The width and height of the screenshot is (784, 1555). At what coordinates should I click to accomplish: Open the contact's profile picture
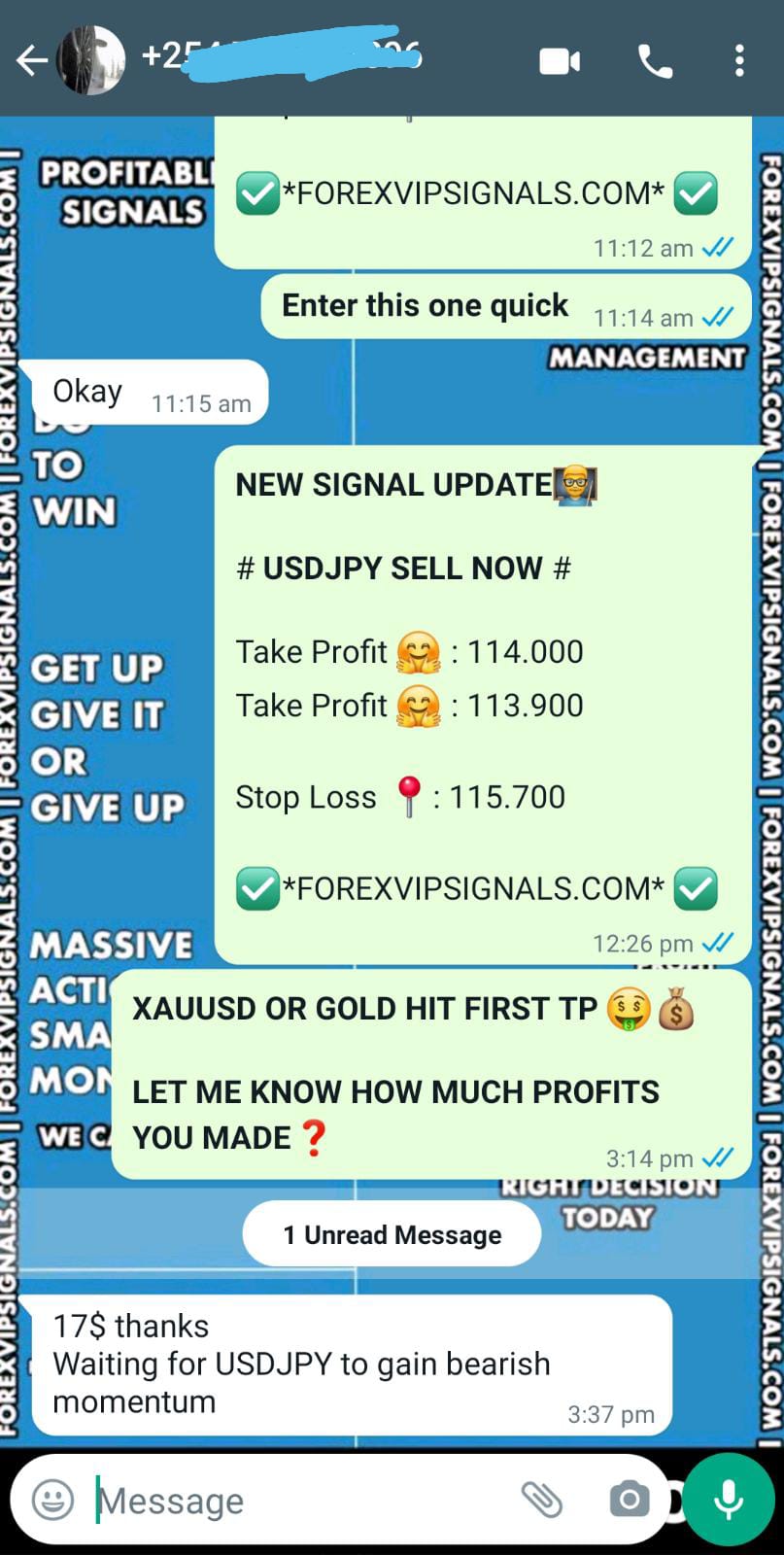[90, 60]
